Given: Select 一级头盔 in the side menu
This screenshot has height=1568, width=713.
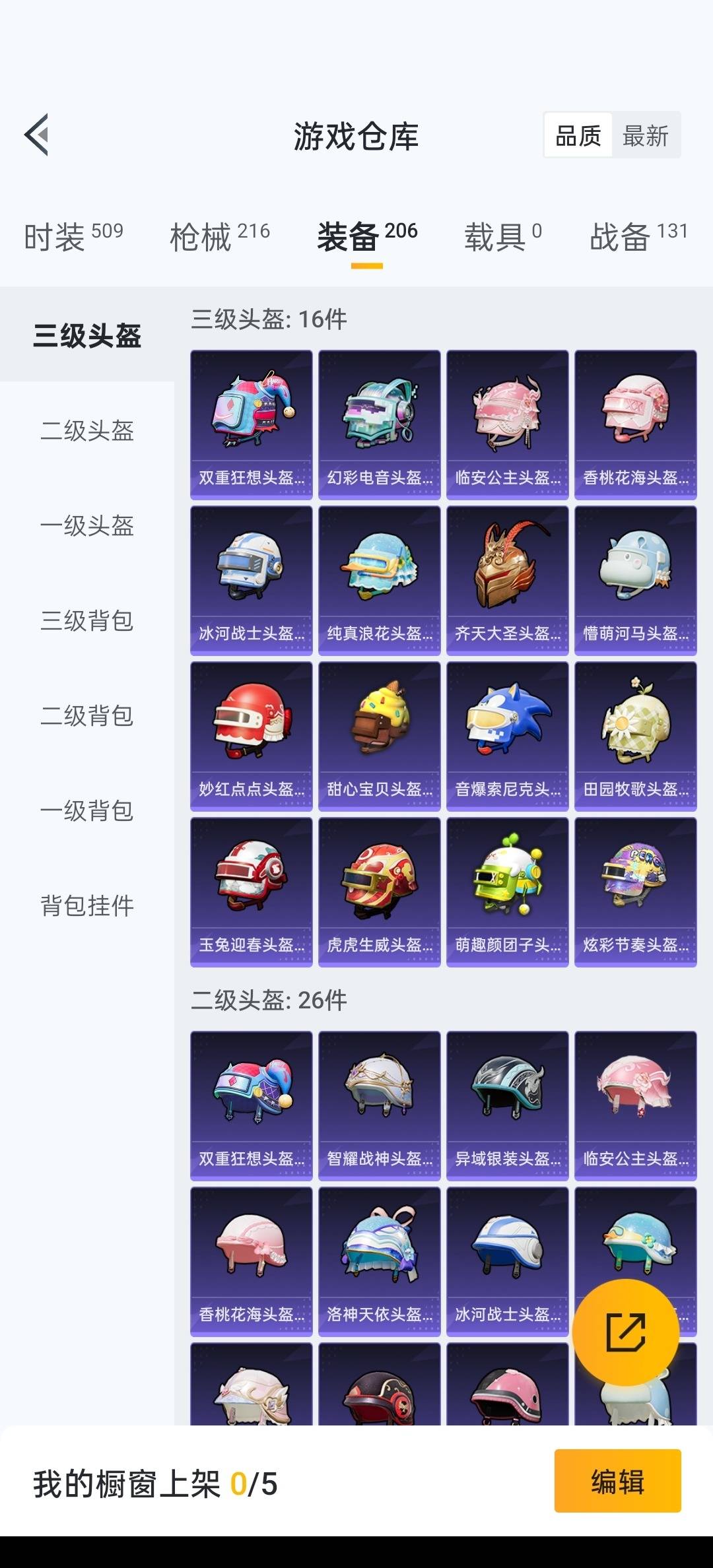Looking at the screenshot, I should coord(87,526).
